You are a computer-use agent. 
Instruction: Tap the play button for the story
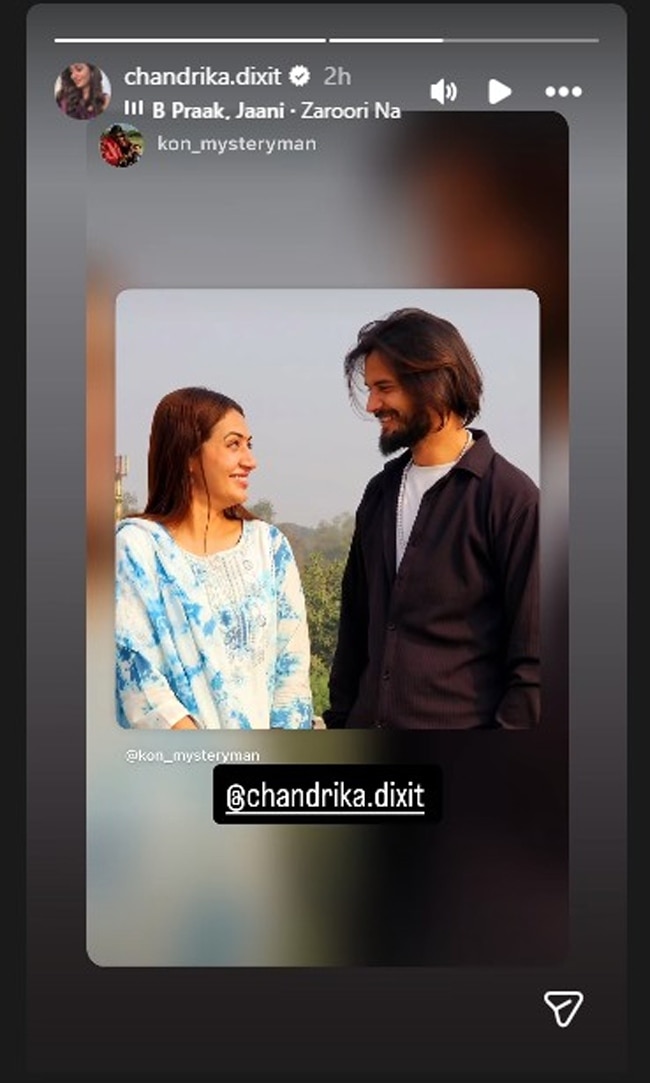499,92
